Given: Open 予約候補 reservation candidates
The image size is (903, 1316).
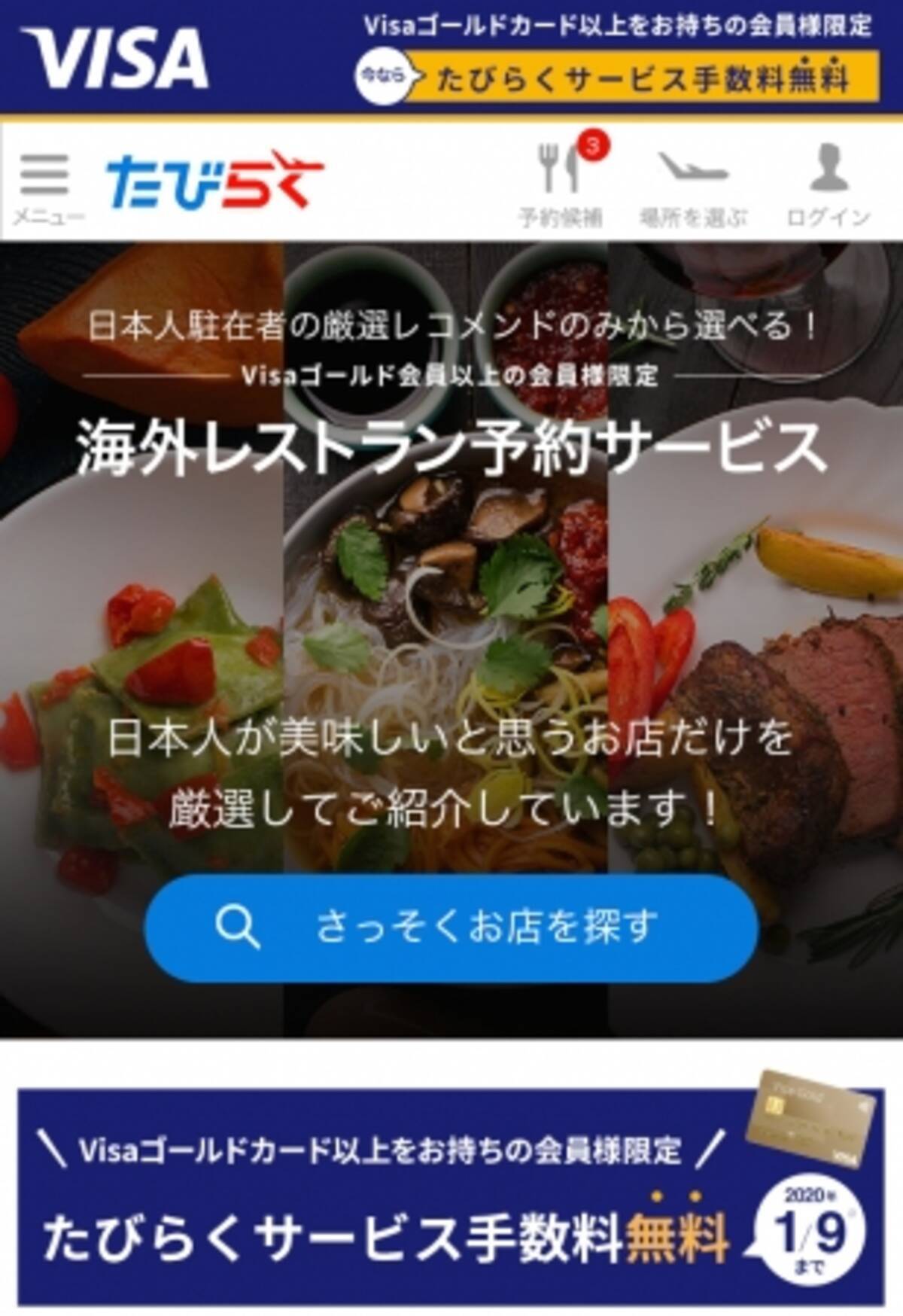Looking at the screenshot, I should tap(560, 184).
